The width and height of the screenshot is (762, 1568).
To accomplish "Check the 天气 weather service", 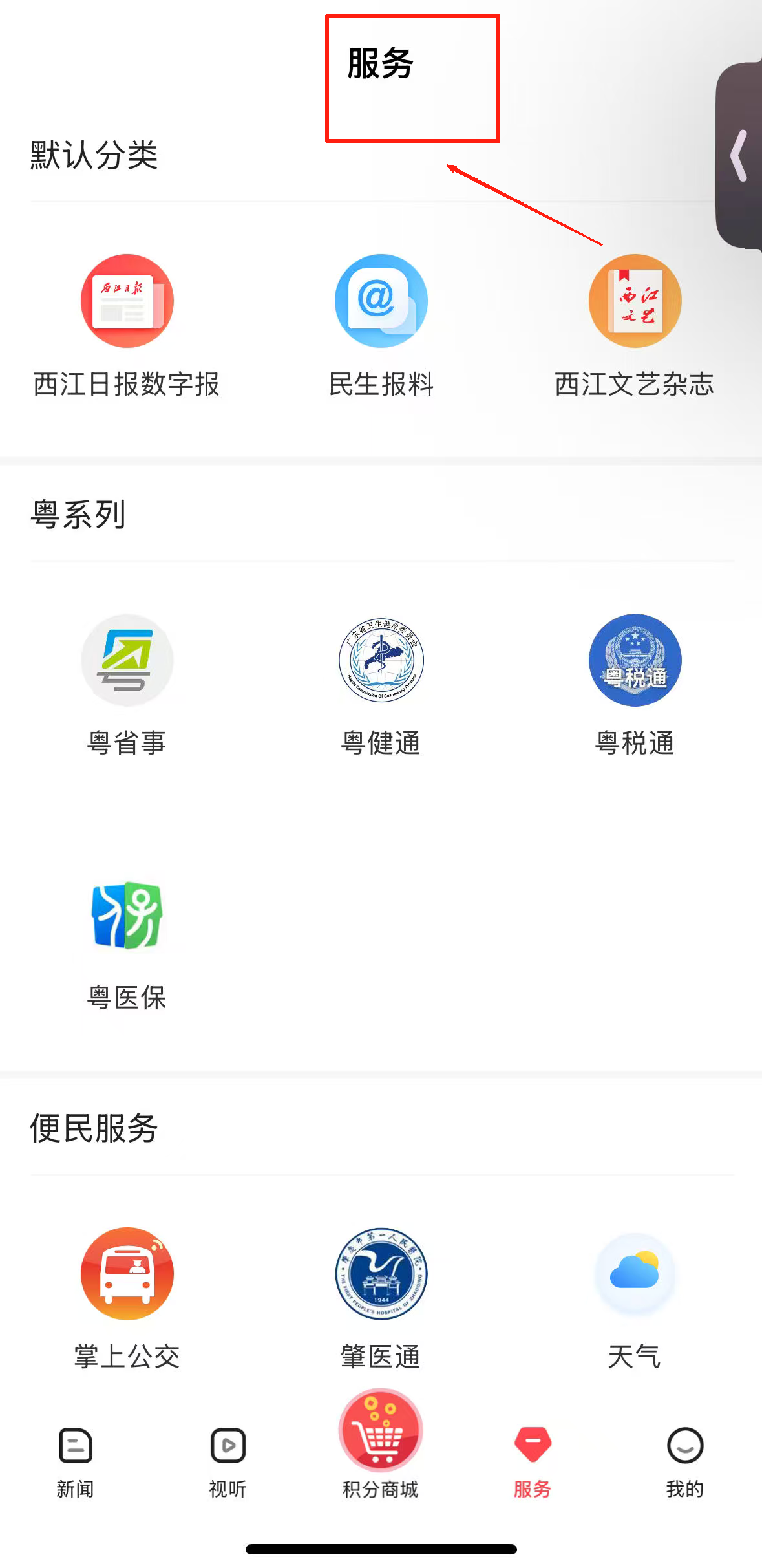I will (635, 1273).
